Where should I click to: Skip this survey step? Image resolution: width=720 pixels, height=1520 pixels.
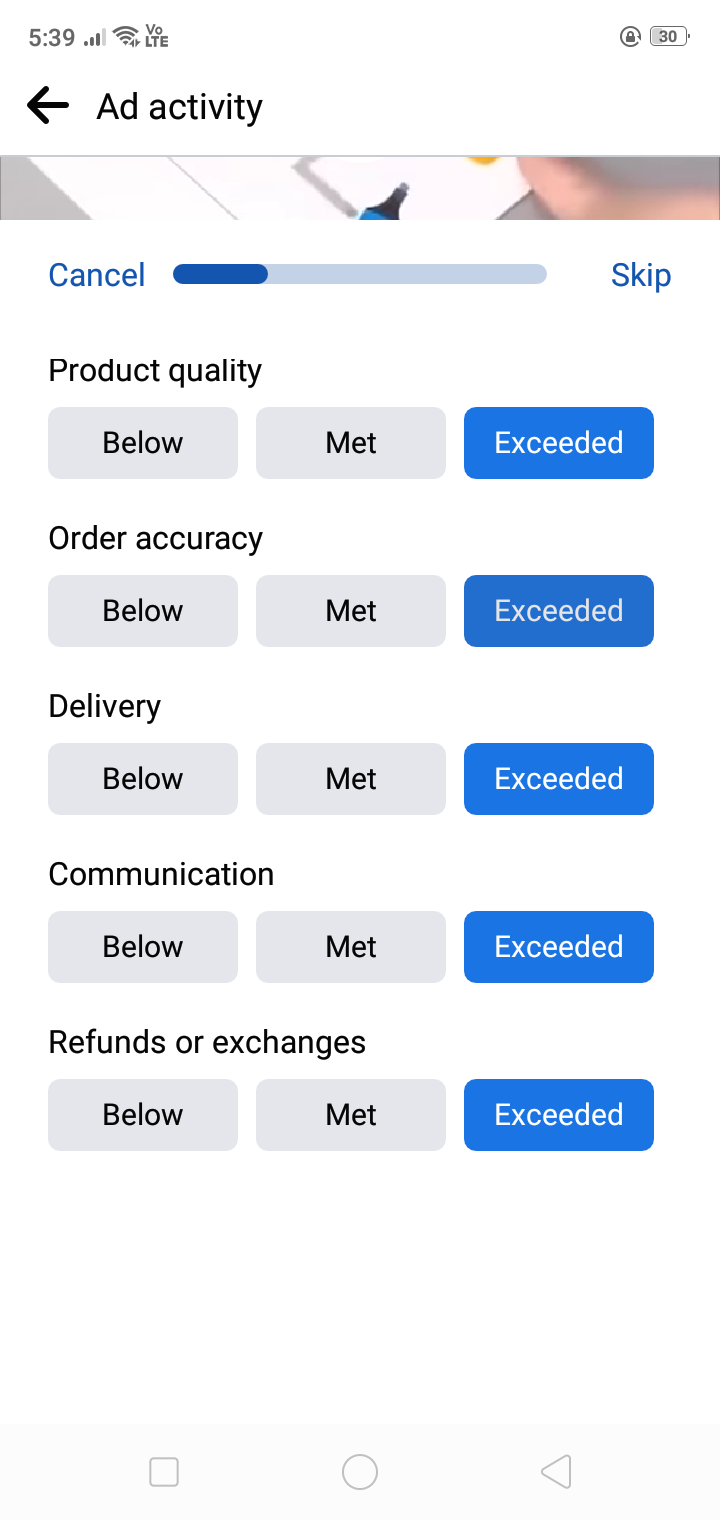point(640,275)
